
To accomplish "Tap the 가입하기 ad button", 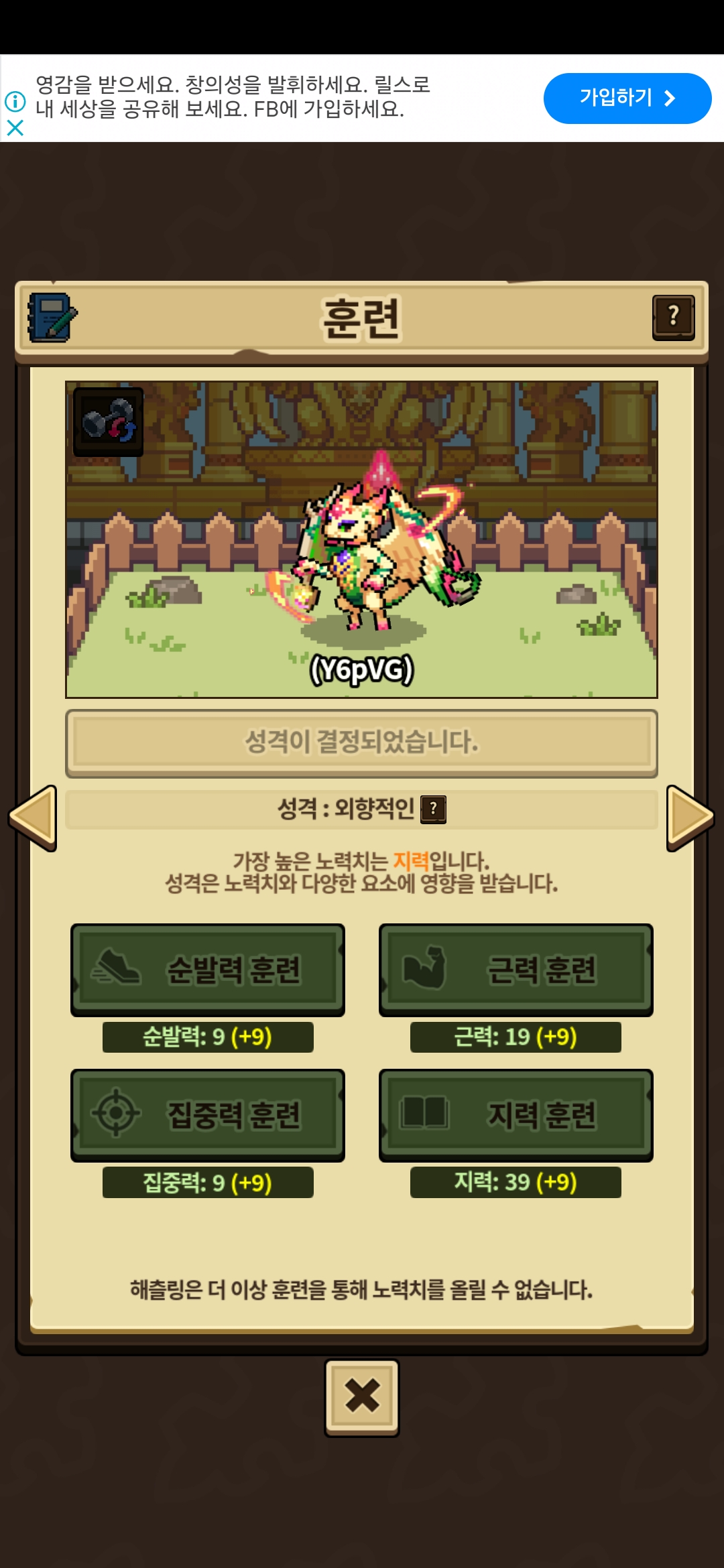I will 627,99.
